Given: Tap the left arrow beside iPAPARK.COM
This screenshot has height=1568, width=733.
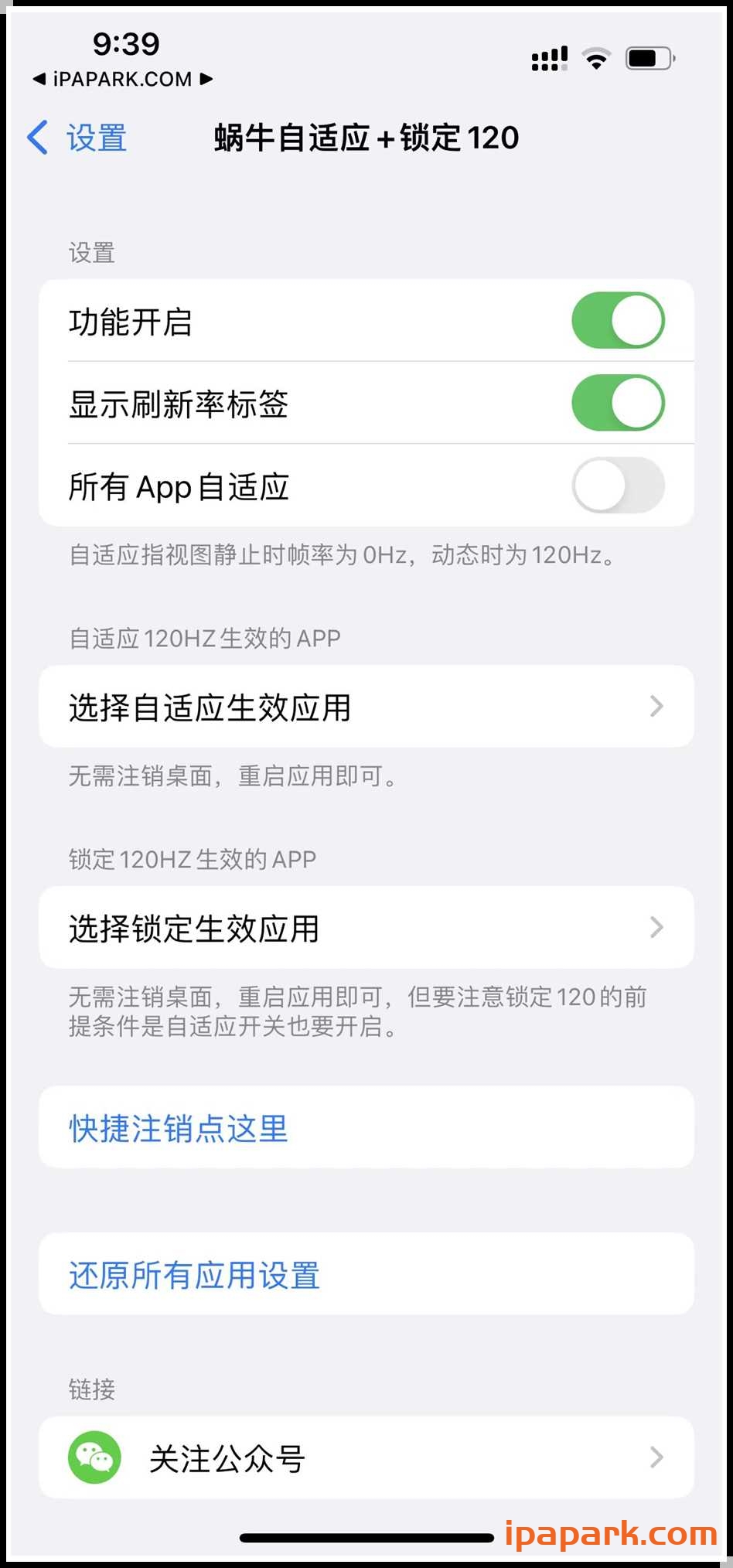Looking at the screenshot, I should coord(37,79).
